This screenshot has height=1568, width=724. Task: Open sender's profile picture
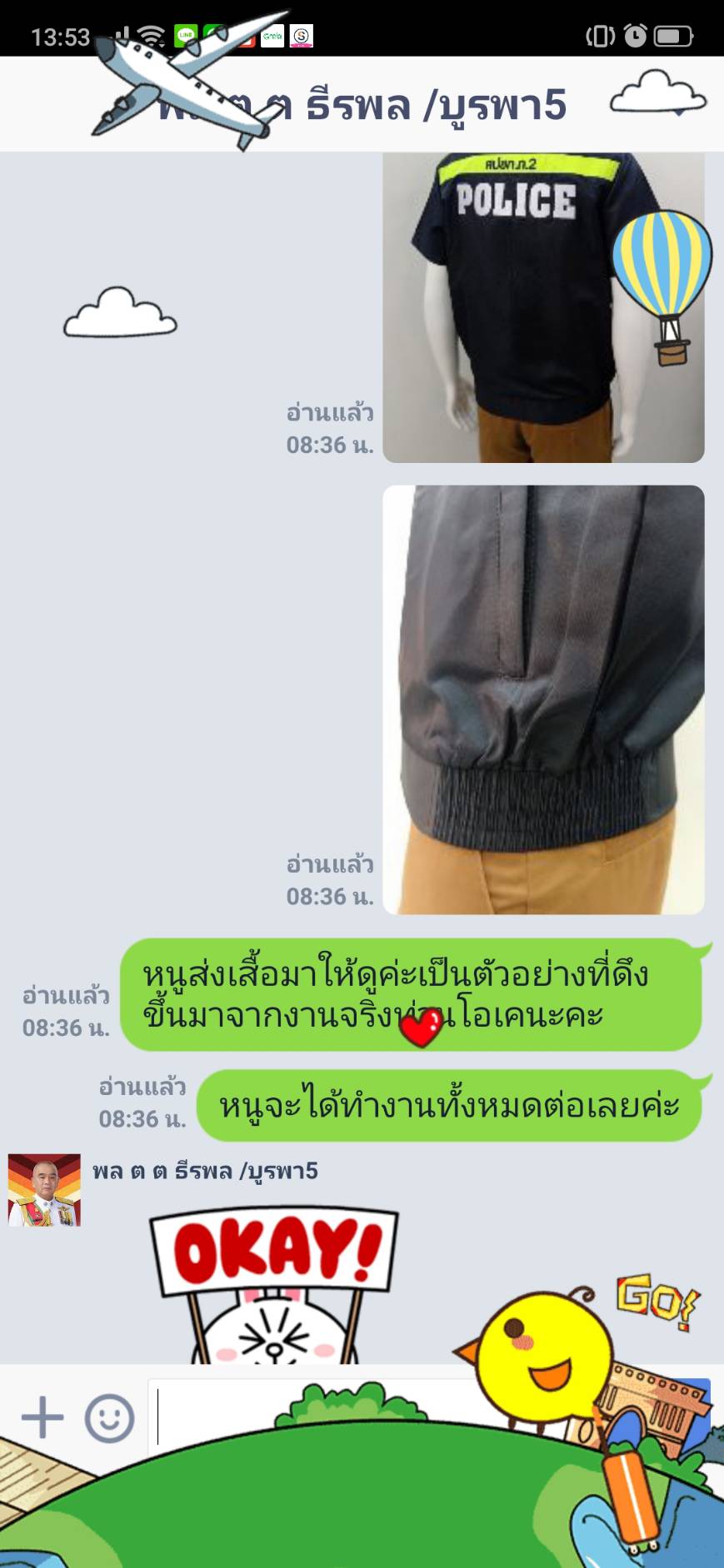(x=44, y=1189)
